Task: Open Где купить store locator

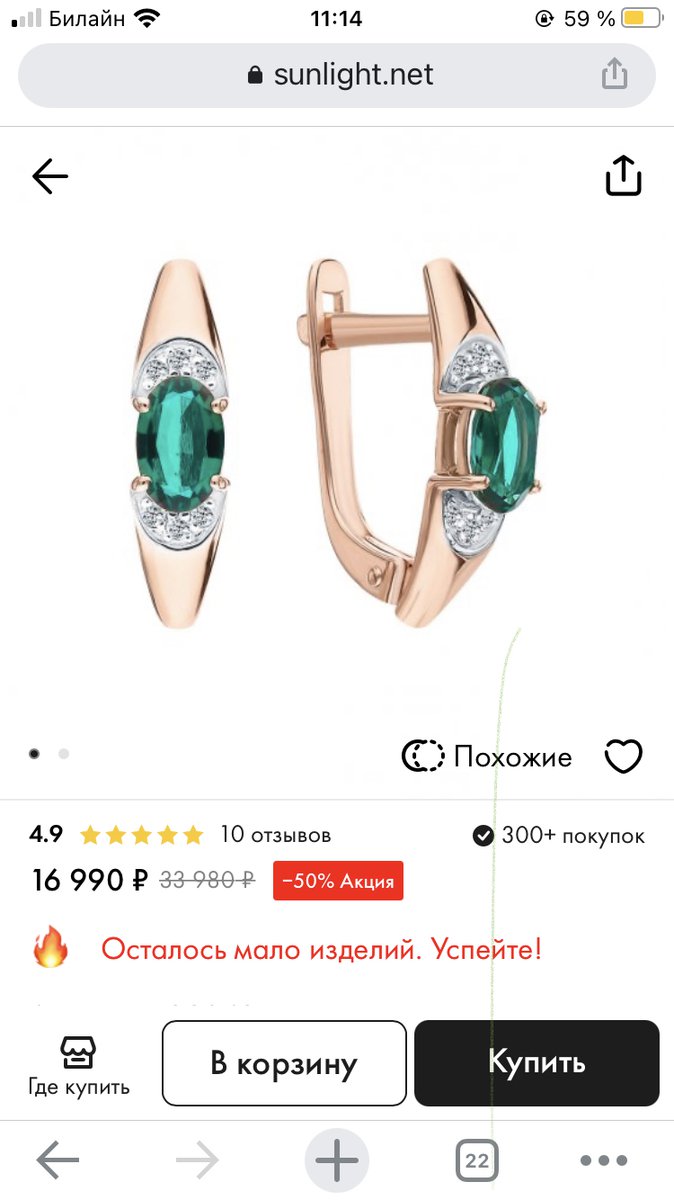Action: point(79,1066)
